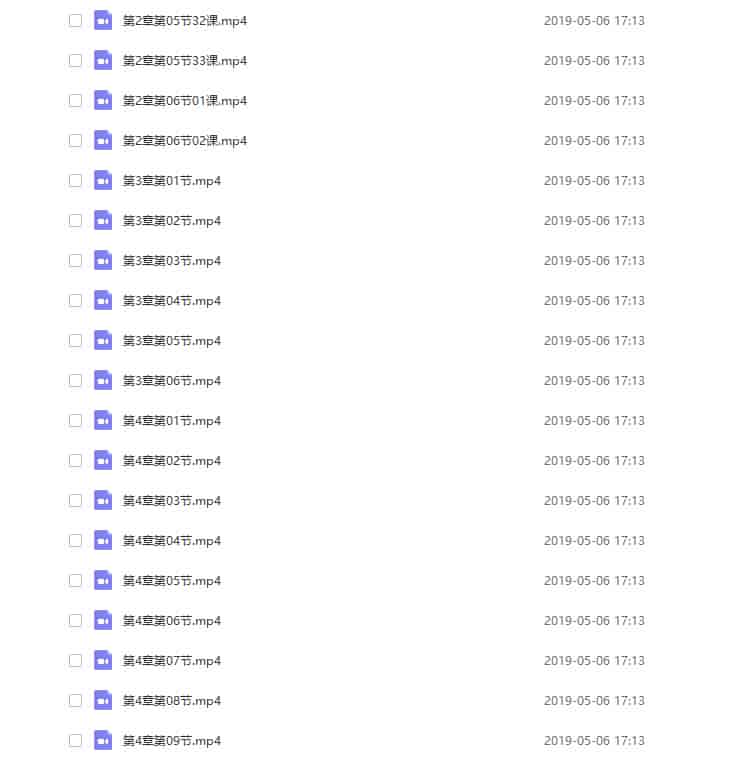Screen dimensions: 750x770
Task: Open video 第4章第05节.mp4
Action: (x=171, y=580)
